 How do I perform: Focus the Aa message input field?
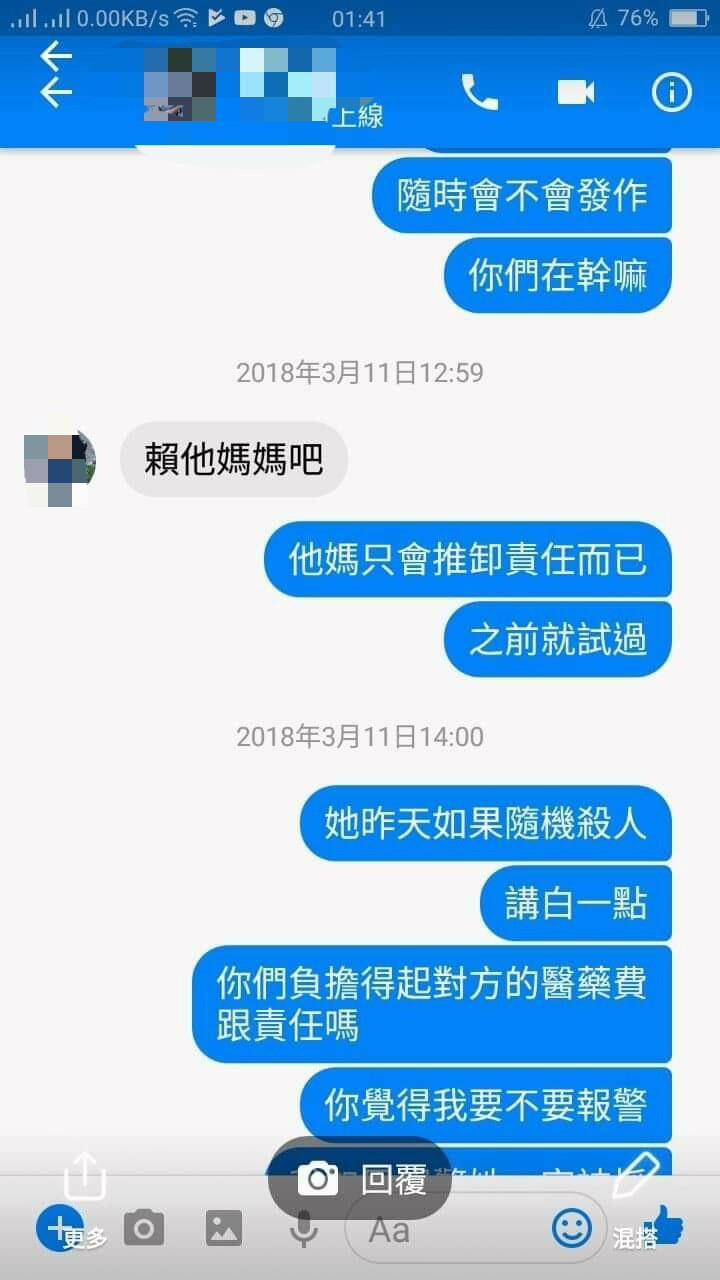pos(440,1230)
